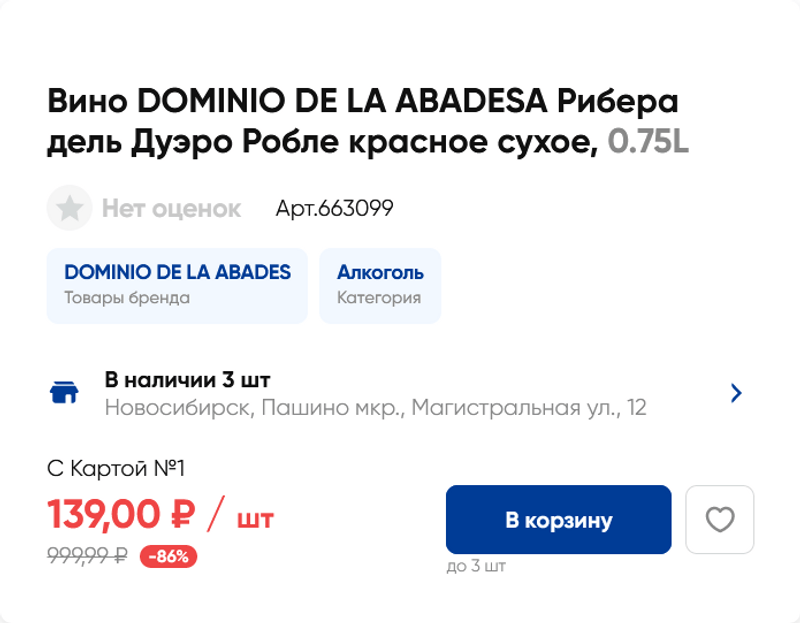
Task: Open the Алкоголь category chip
Action: pos(380,285)
